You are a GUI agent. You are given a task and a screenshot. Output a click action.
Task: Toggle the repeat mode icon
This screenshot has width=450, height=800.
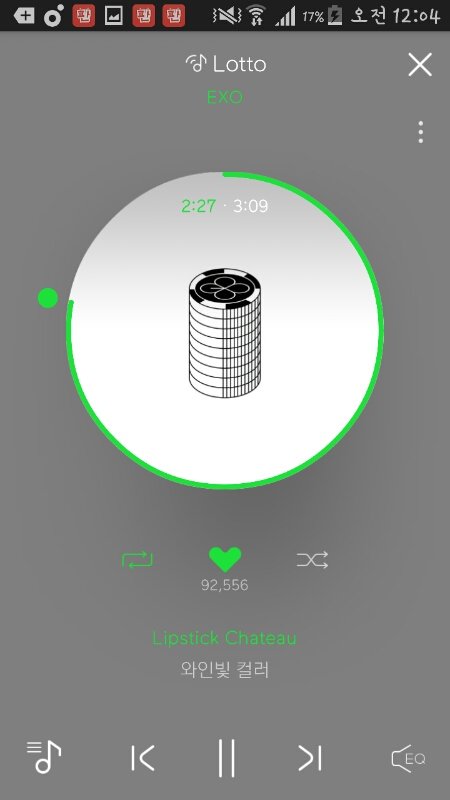coord(137,560)
